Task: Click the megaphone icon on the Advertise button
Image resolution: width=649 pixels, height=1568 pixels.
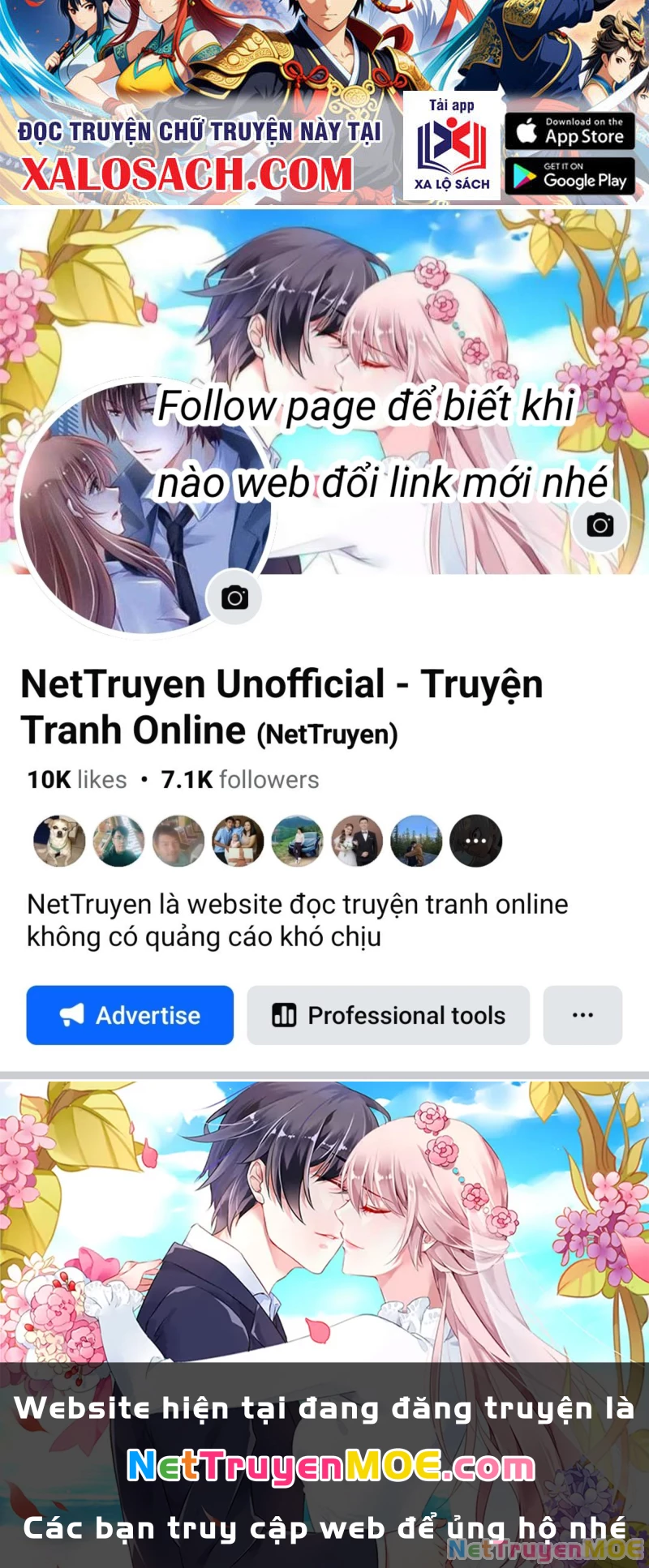Action: pyautogui.click(x=74, y=1015)
